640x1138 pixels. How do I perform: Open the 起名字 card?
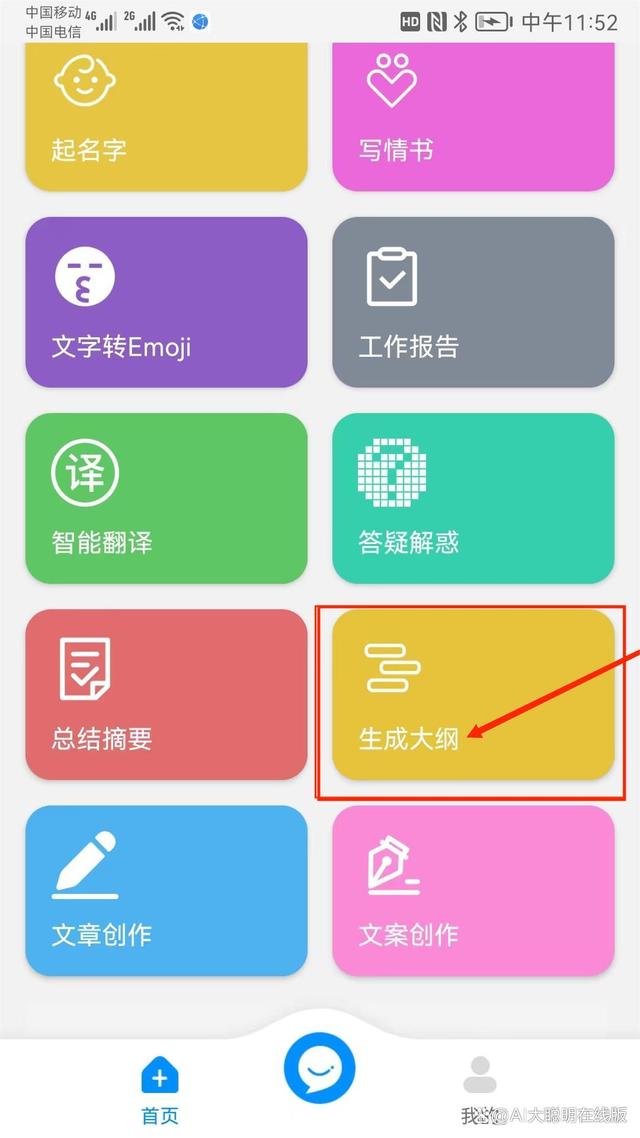point(166,116)
